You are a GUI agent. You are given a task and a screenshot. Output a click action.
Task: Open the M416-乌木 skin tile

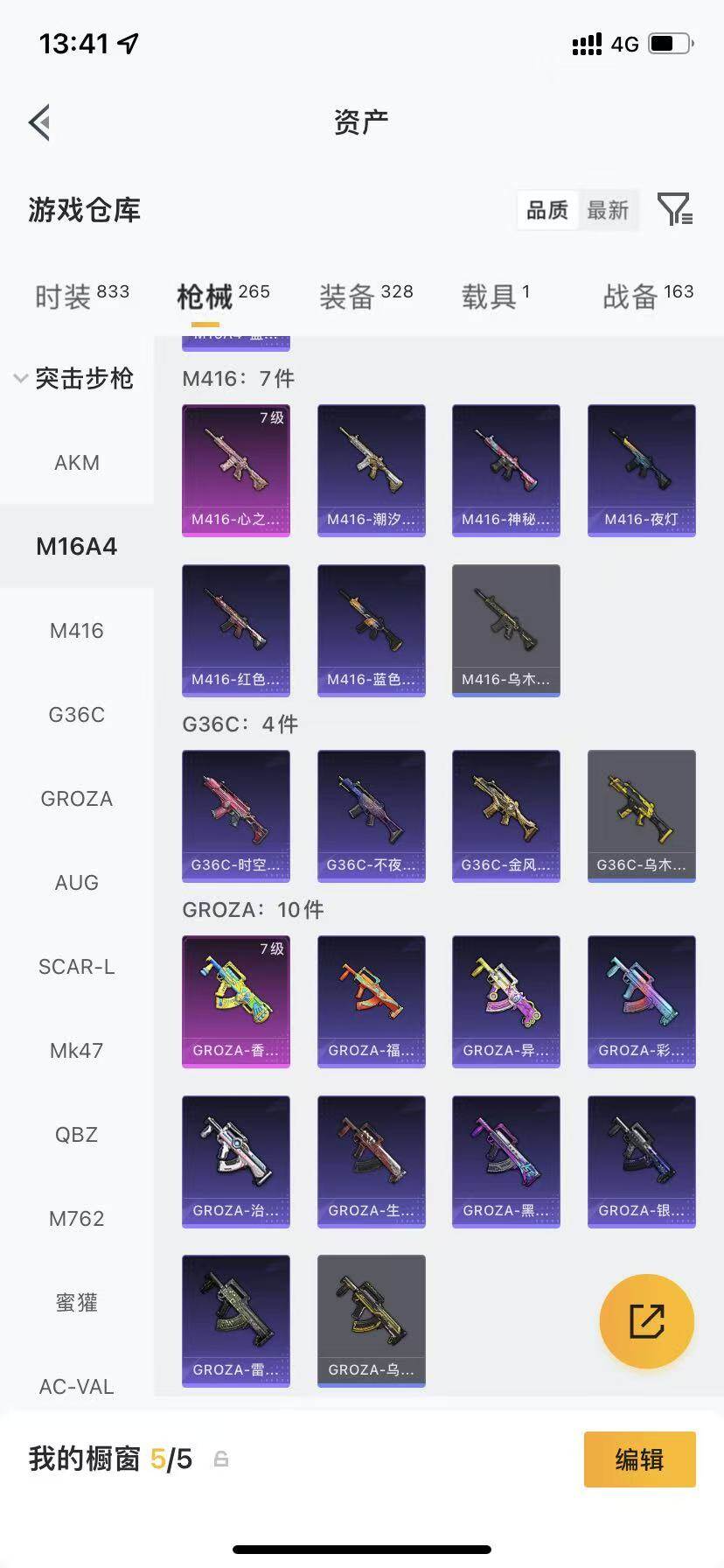[506, 631]
